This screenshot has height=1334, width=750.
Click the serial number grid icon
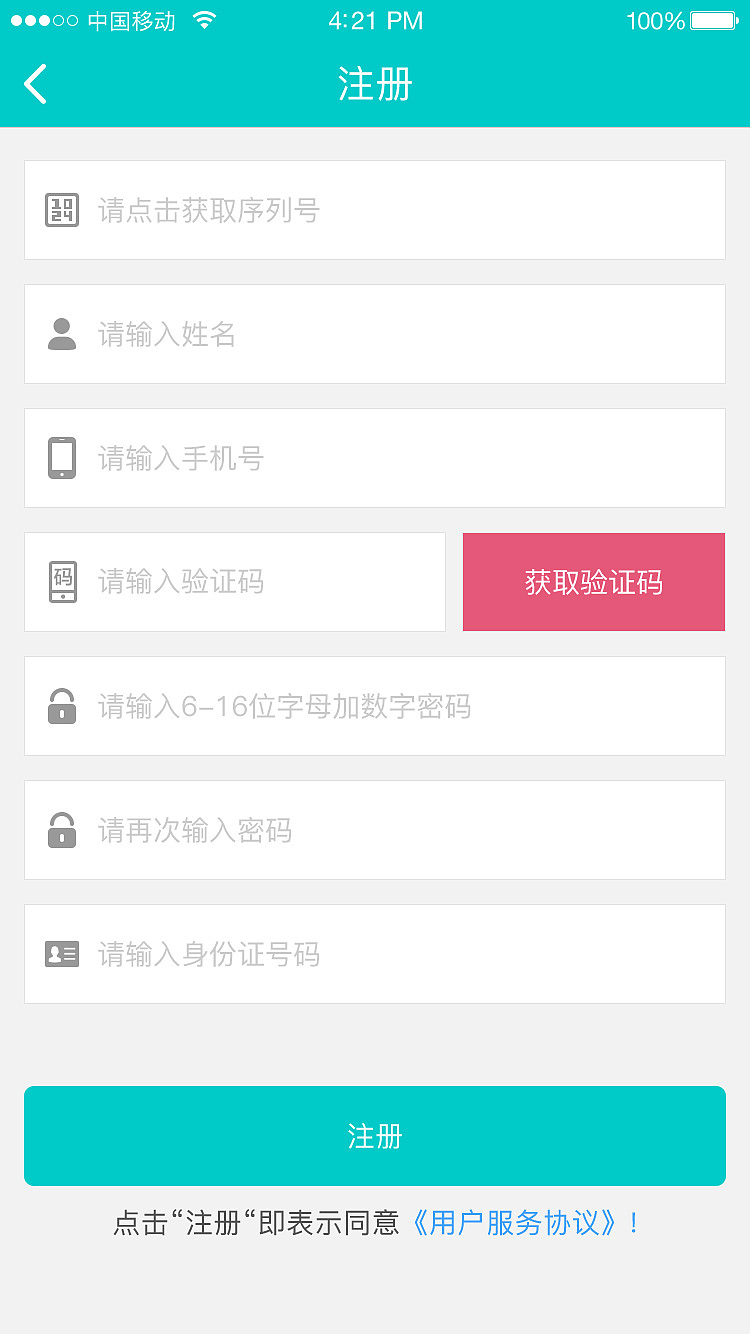pos(62,210)
